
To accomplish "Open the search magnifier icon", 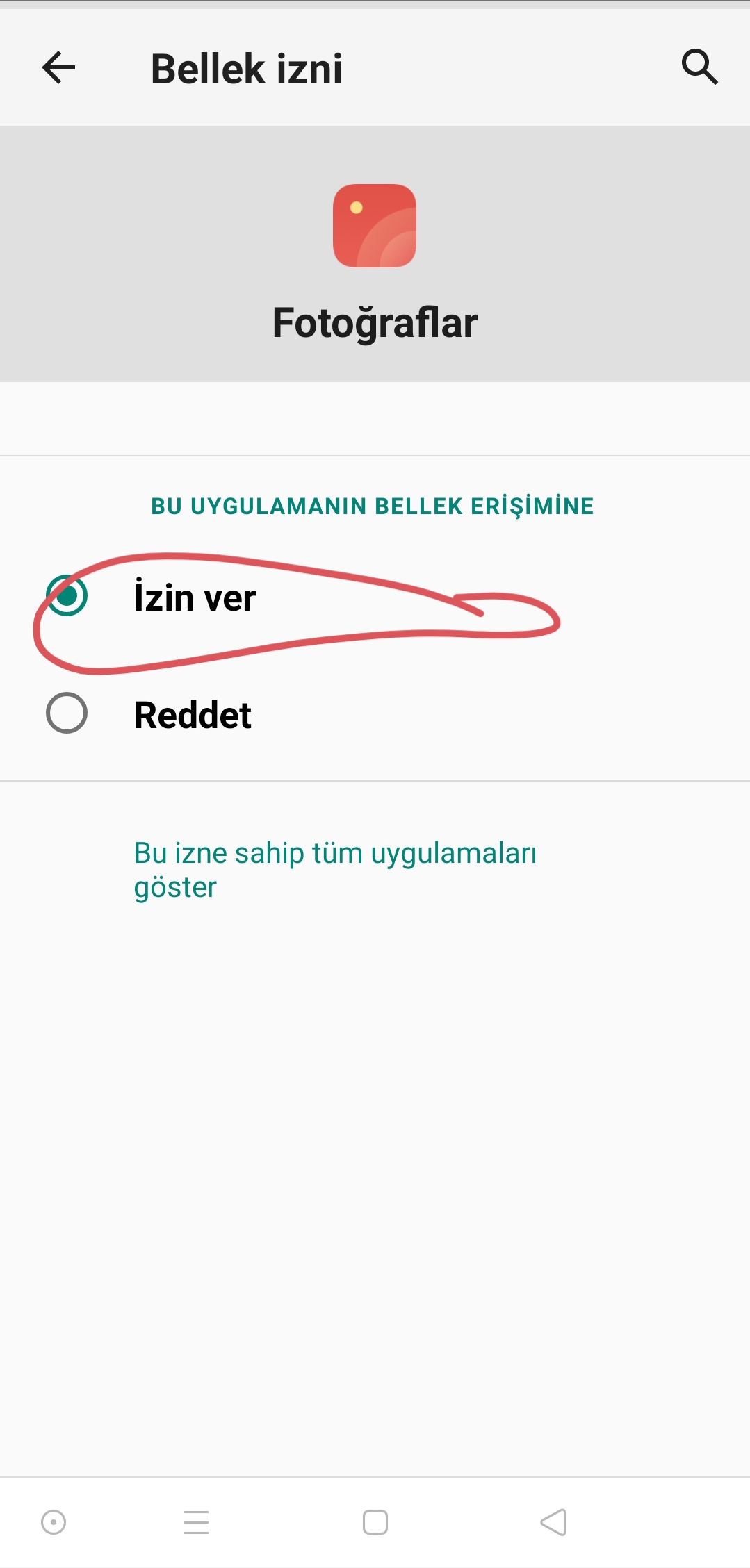I will [x=699, y=67].
